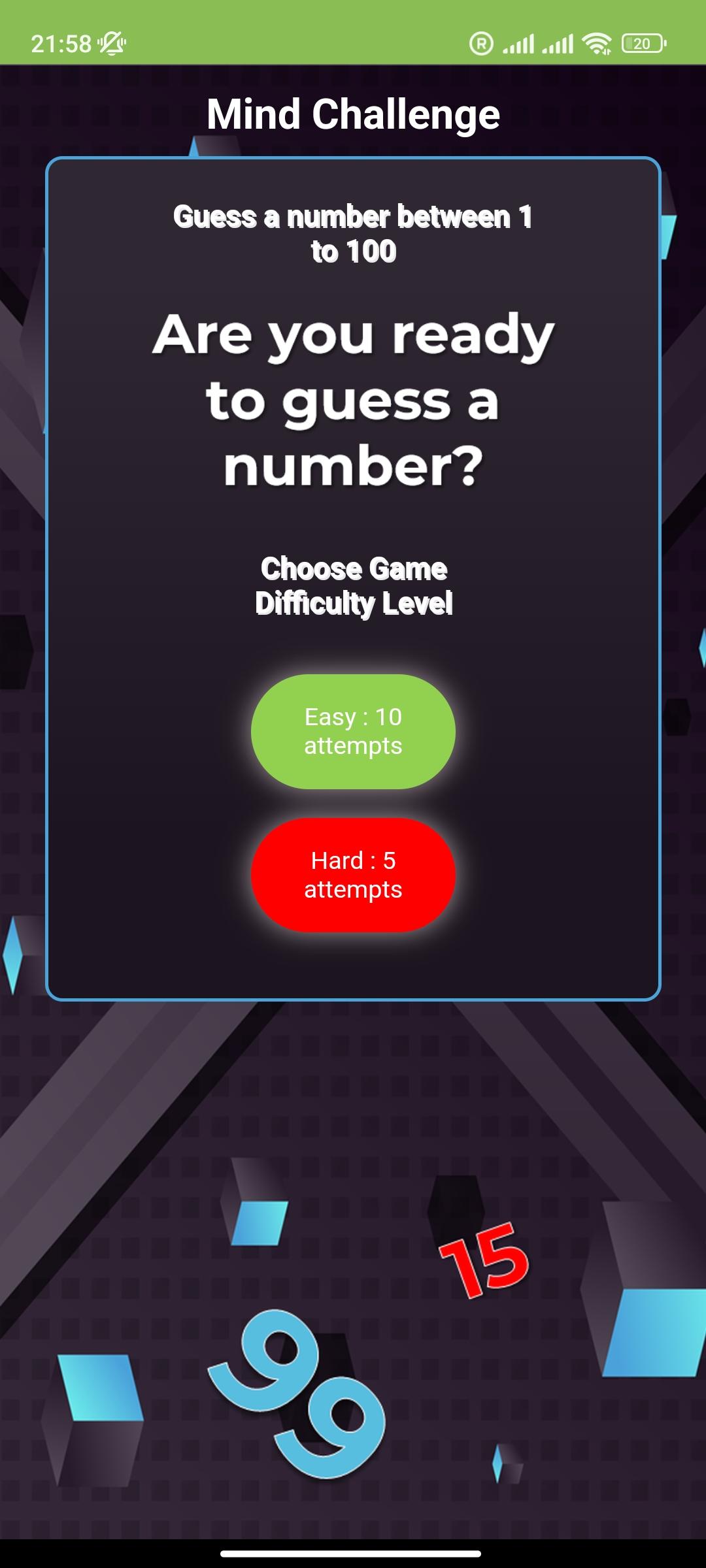Choose Hard: 5 attempts difficulty
The height and width of the screenshot is (1568, 706).
(x=353, y=875)
